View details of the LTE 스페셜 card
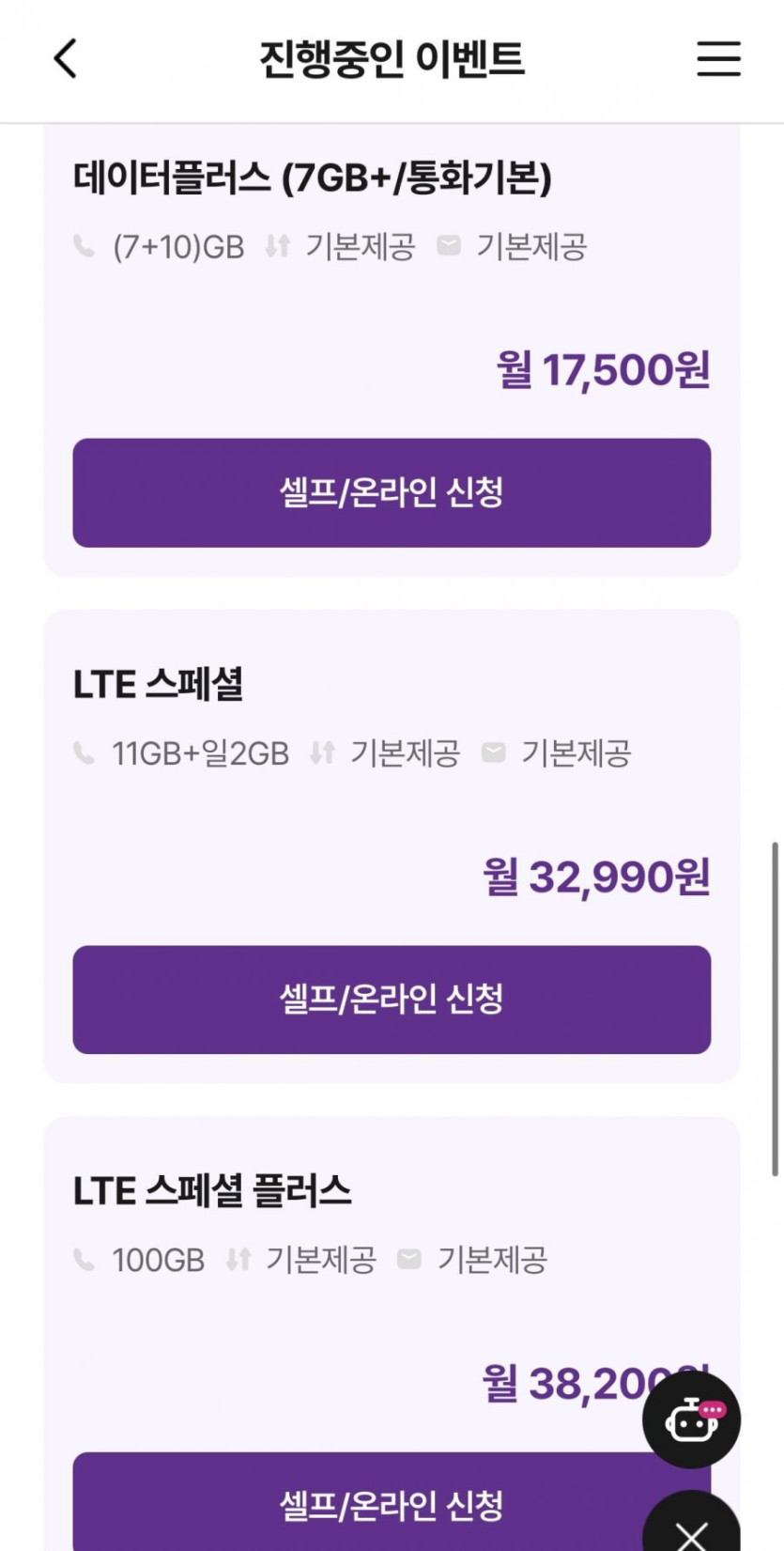This screenshot has width=784, height=1551. click(x=159, y=685)
